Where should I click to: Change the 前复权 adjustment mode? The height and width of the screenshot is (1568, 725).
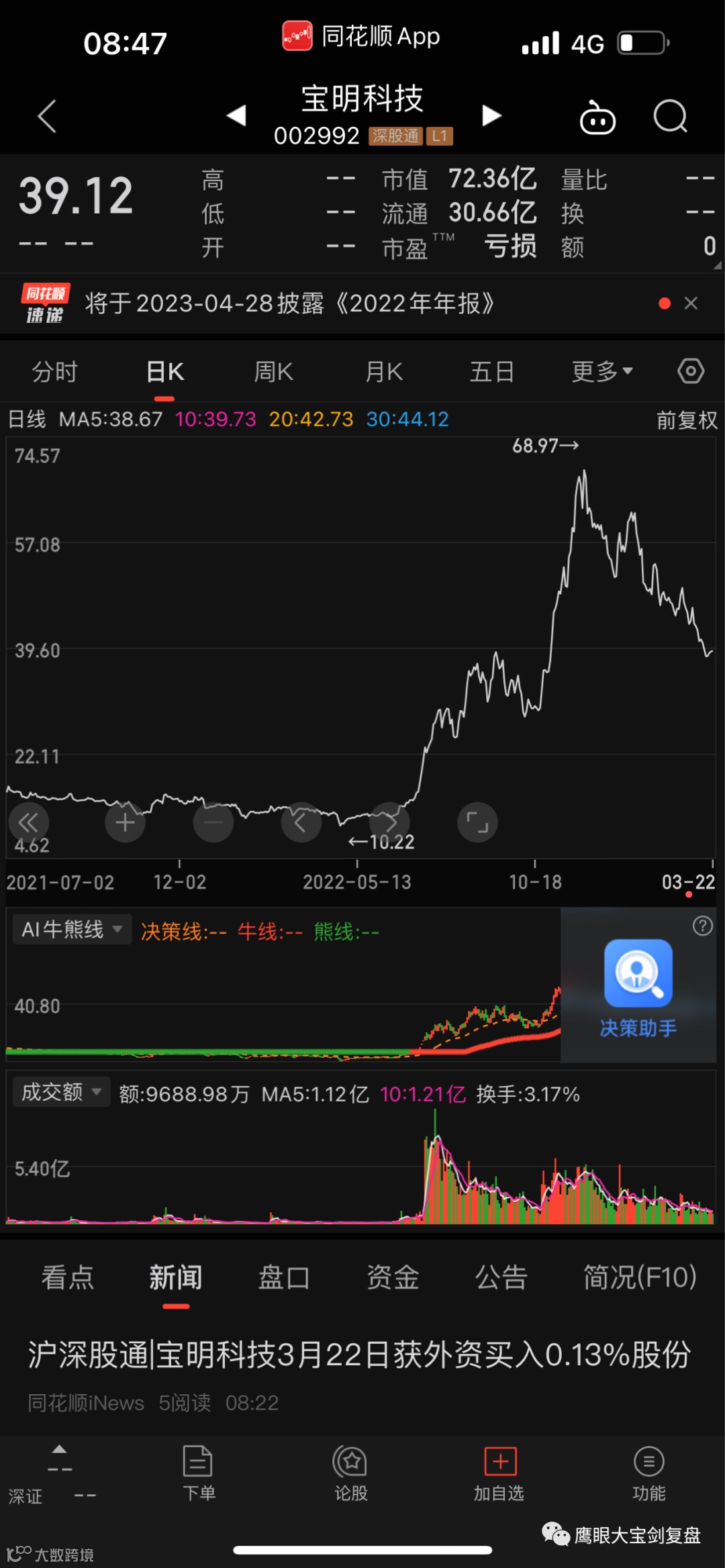pos(686,420)
